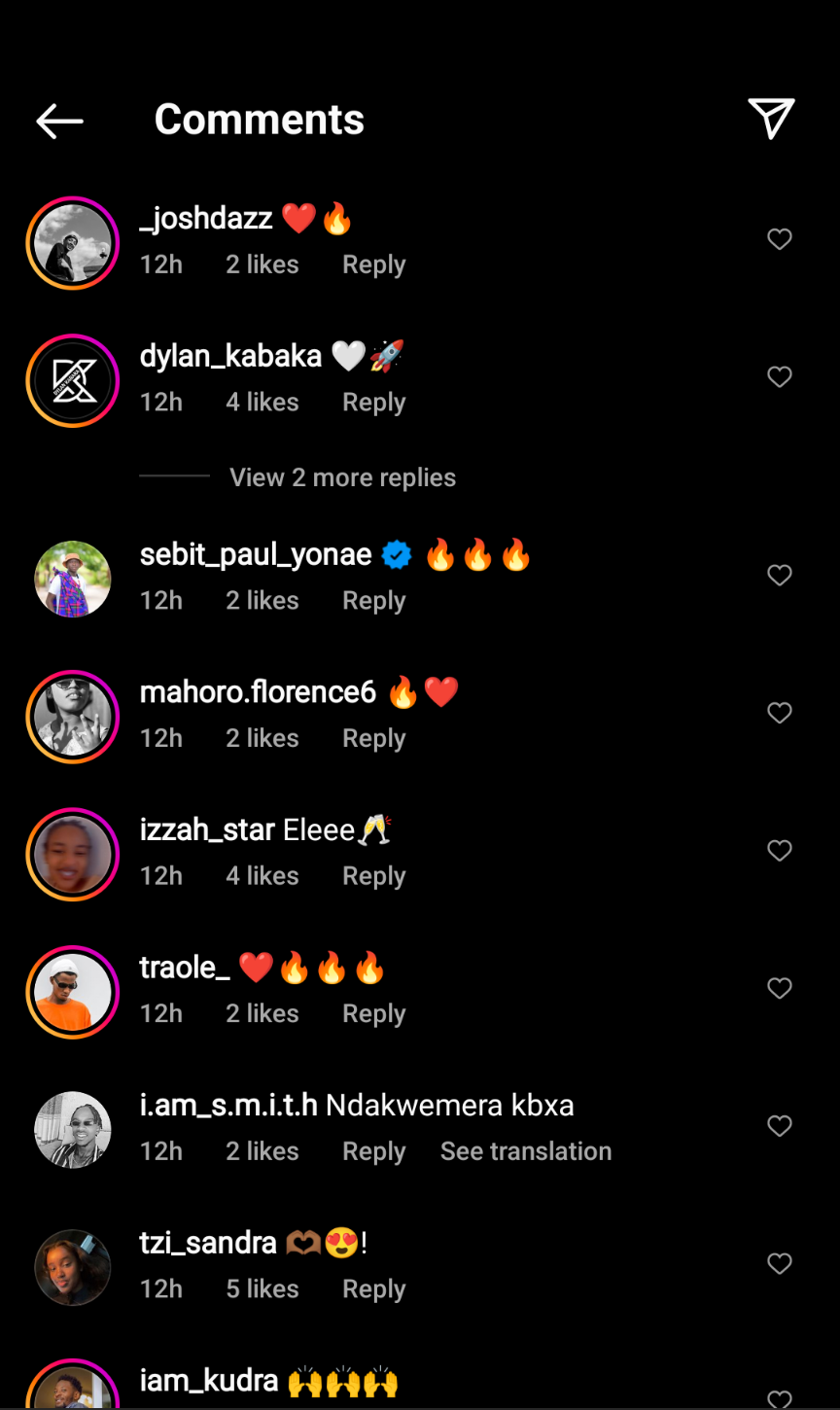Reply to tzi_sandra's comment
The height and width of the screenshot is (1410, 840).
point(373,1289)
